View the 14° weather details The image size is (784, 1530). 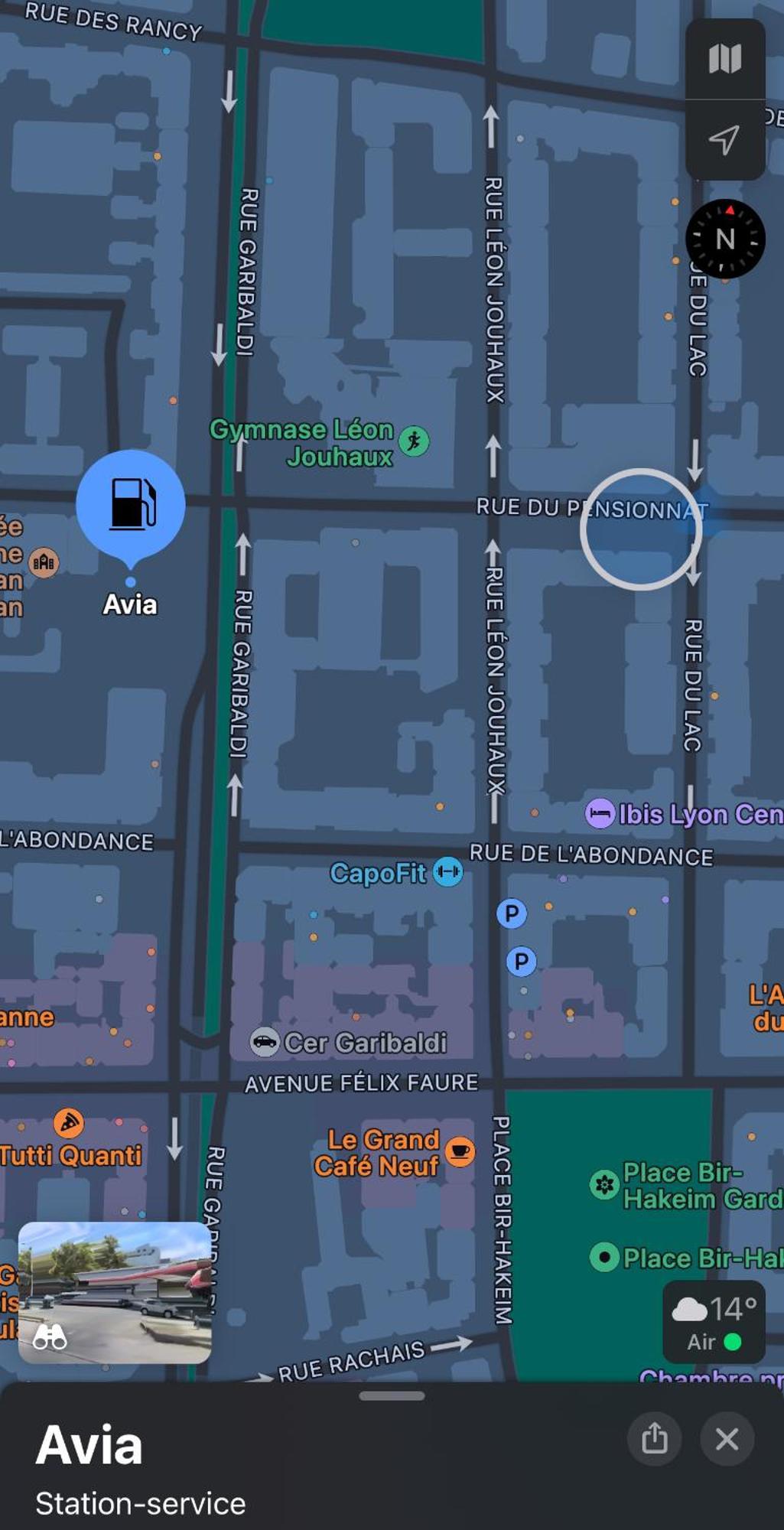tap(714, 1321)
